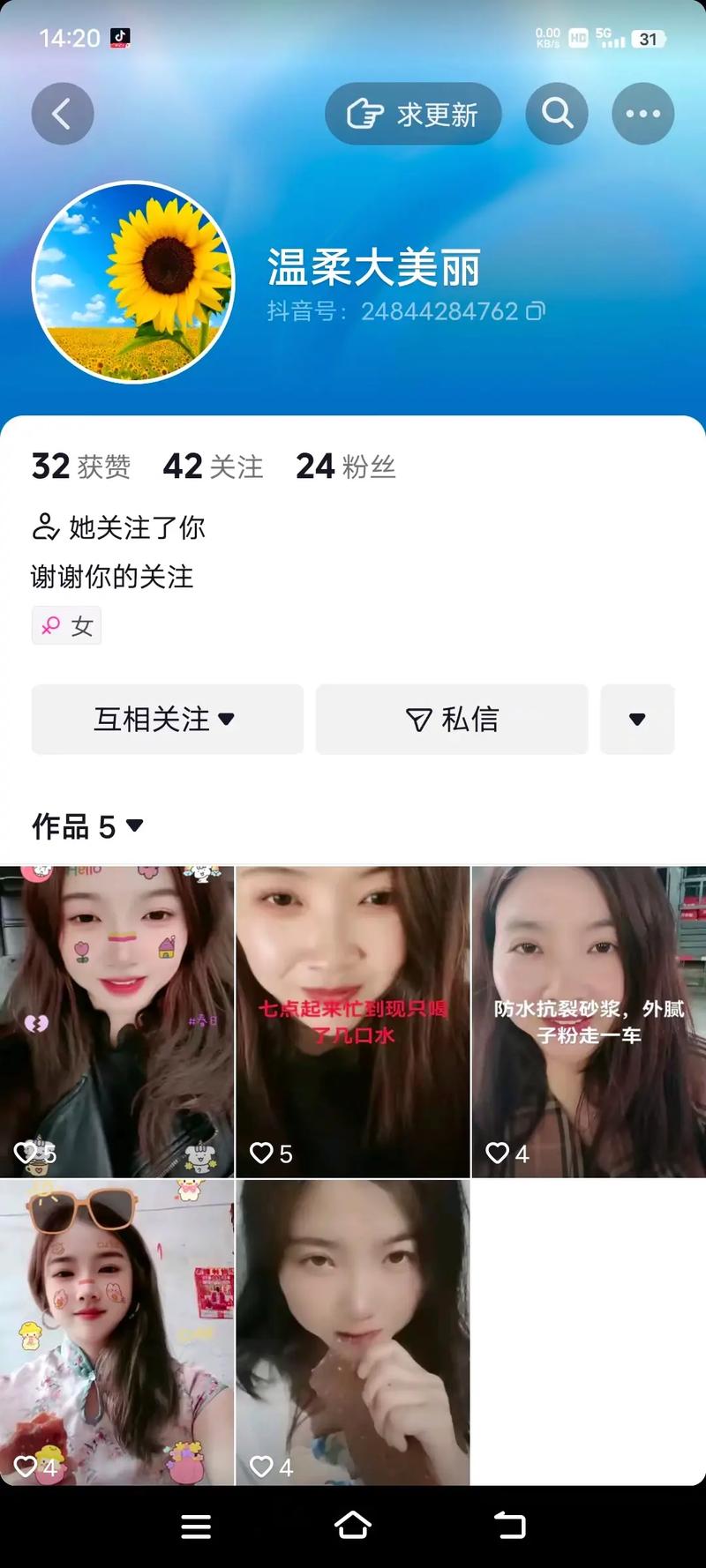Tap the 求更新 button
Screen dimensions: 706x1568
(413, 114)
